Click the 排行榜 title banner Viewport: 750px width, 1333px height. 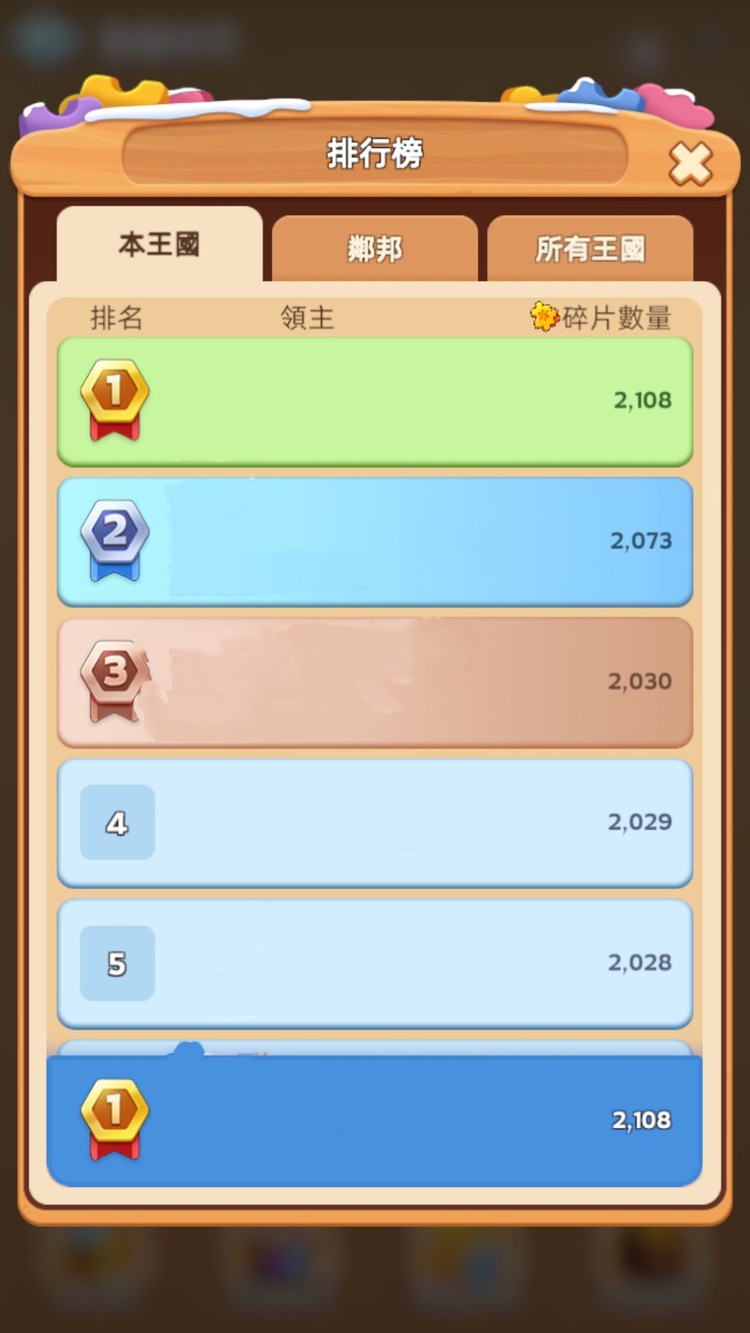coord(375,154)
